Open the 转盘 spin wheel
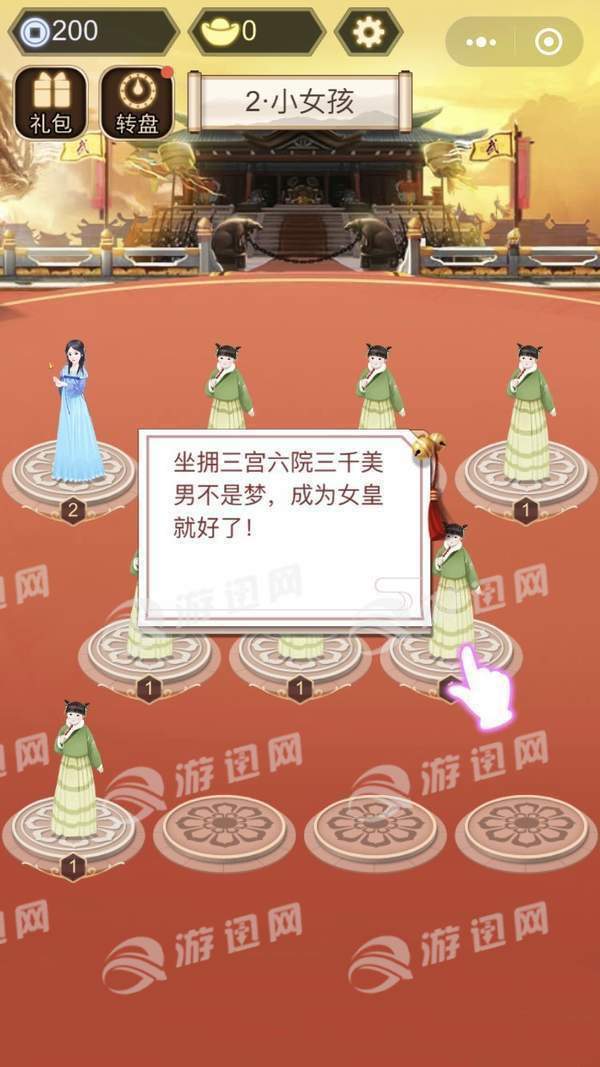Image resolution: width=600 pixels, height=1067 pixels. [x=137, y=103]
